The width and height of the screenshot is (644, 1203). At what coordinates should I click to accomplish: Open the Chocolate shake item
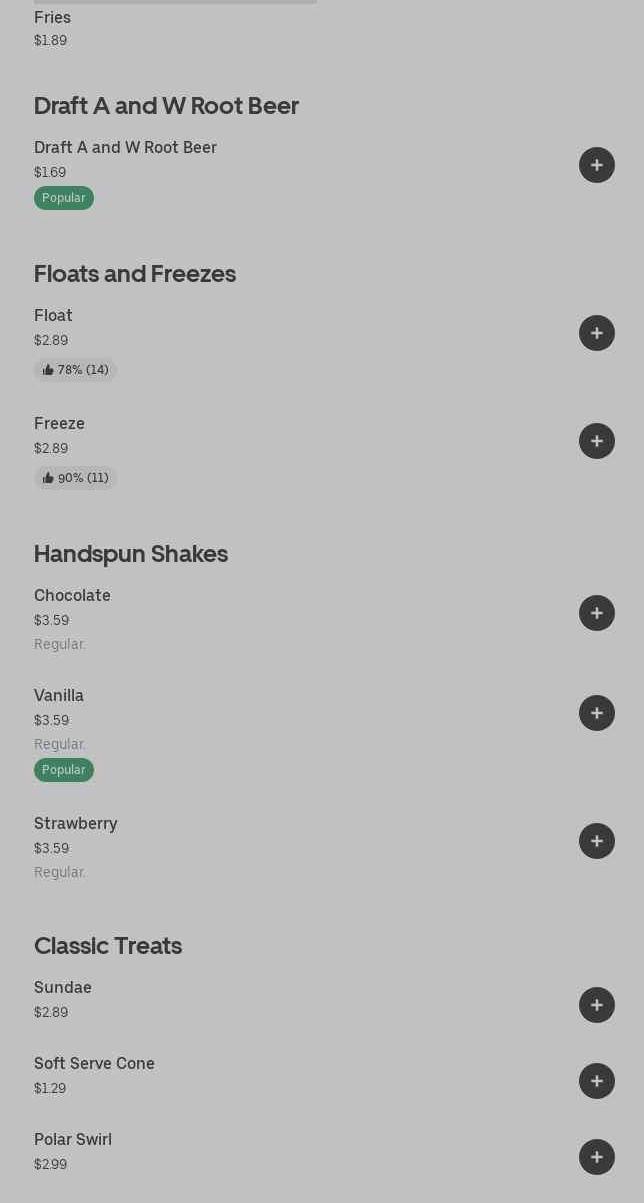(x=73, y=596)
